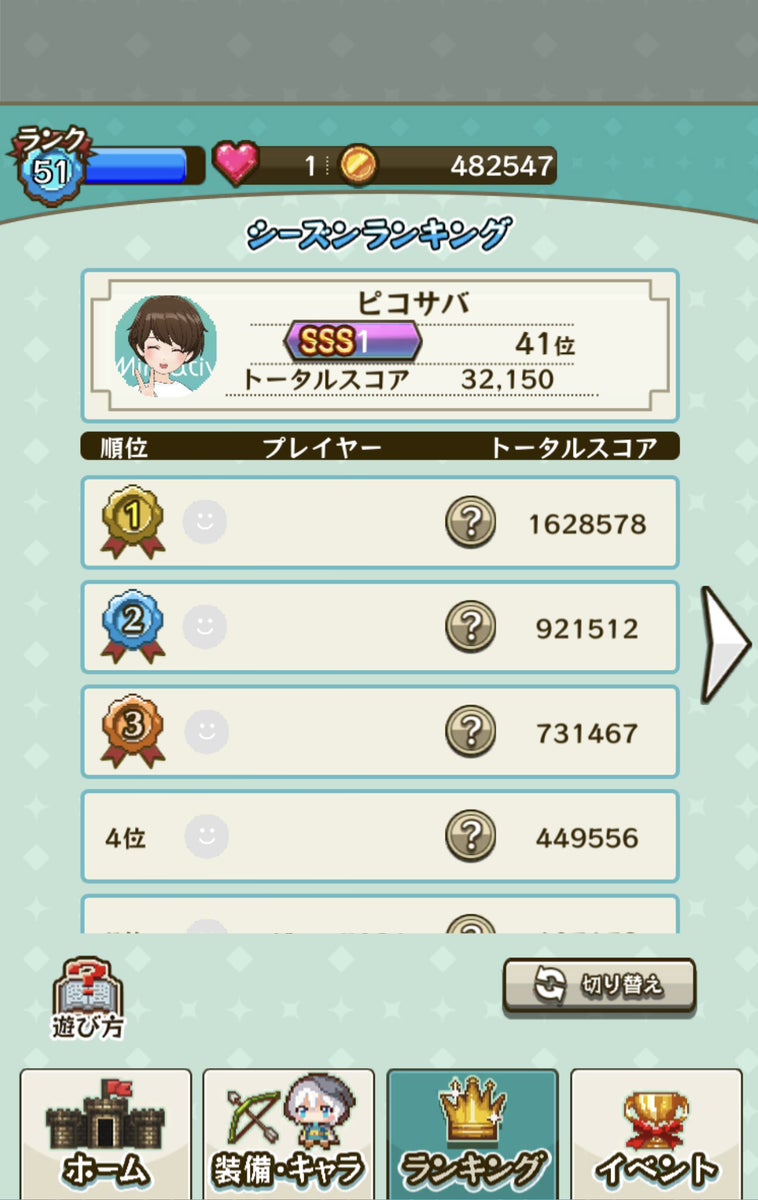Open the 遊び方 how-to-play guide
Screen dimensions: 758x1200
click(88, 998)
